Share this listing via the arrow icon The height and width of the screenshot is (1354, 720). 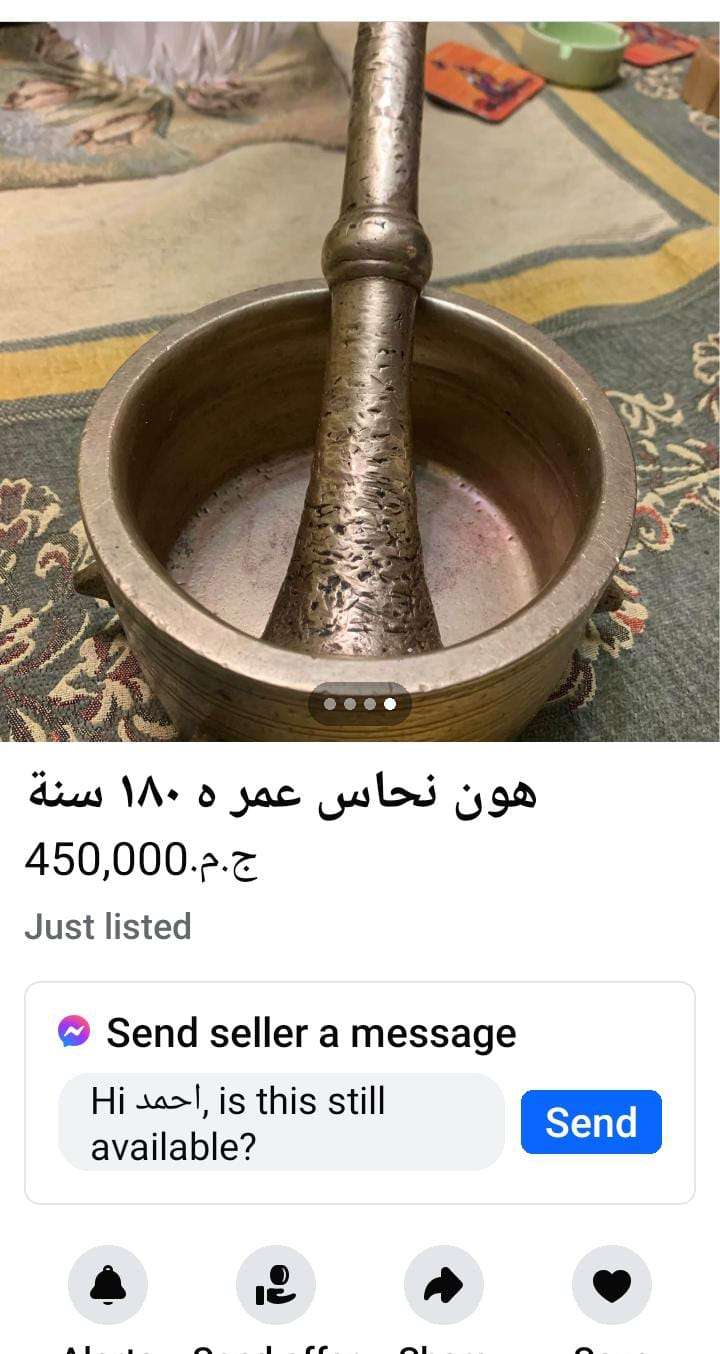point(444,1285)
